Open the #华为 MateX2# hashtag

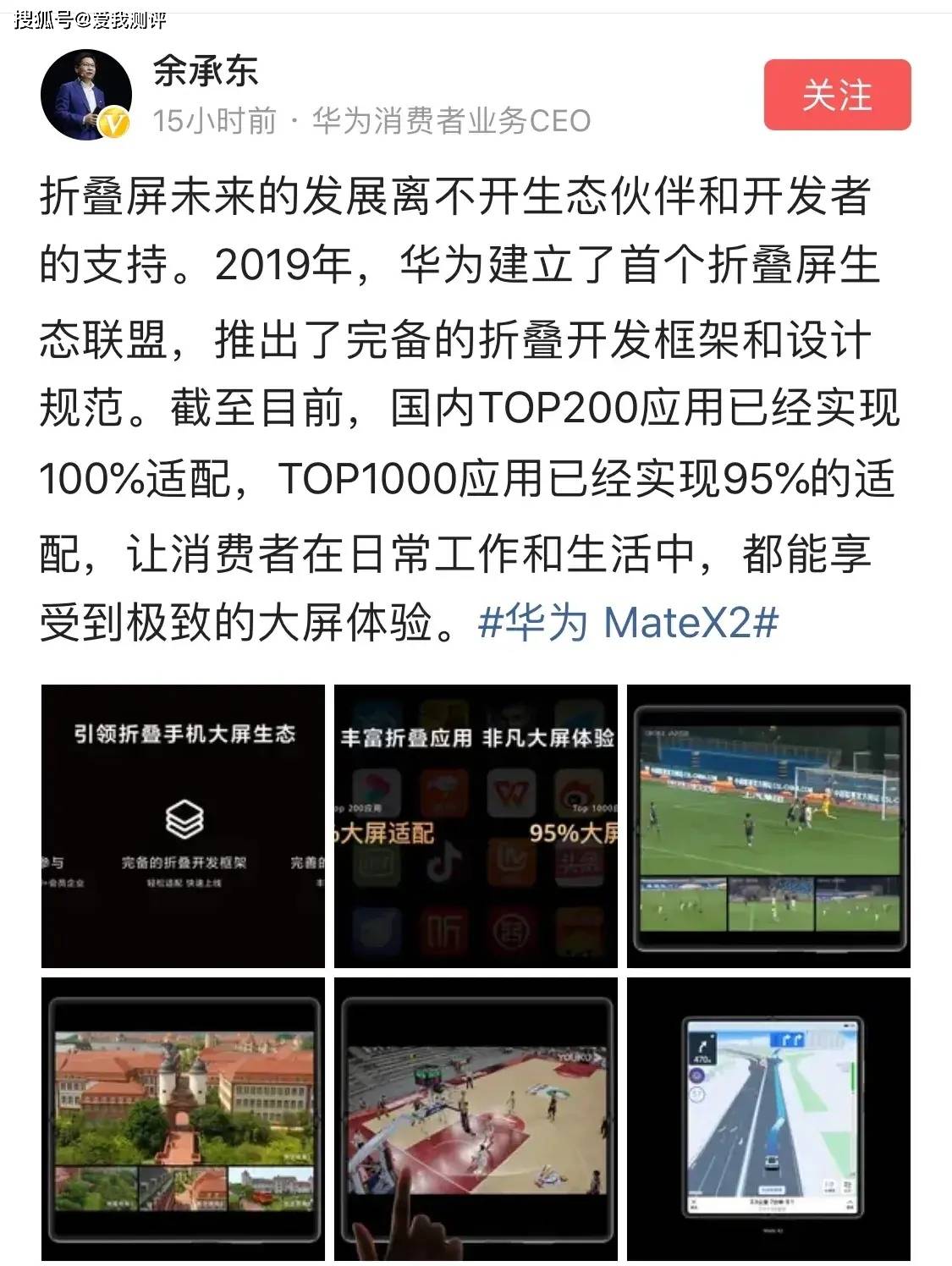tap(627, 624)
